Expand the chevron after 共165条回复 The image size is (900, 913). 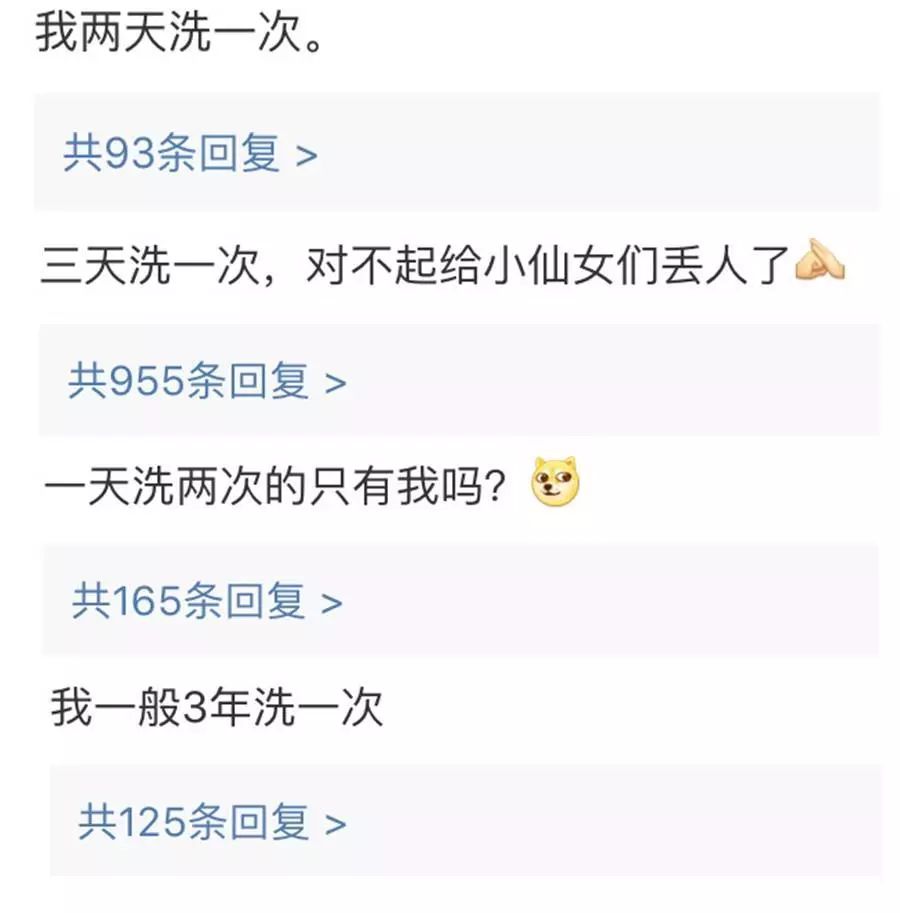click(x=332, y=602)
